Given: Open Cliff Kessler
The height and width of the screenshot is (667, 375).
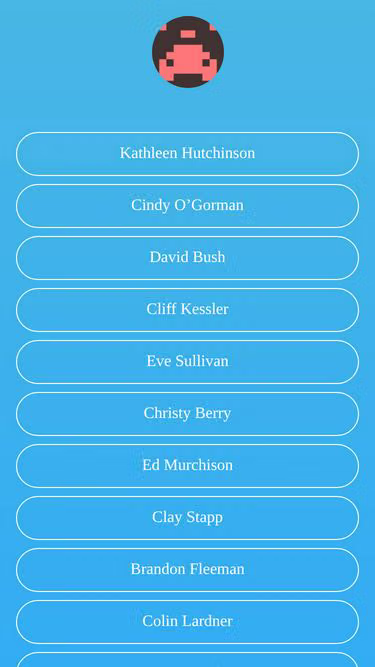Looking at the screenshot, I should click(x=188, y=310).
